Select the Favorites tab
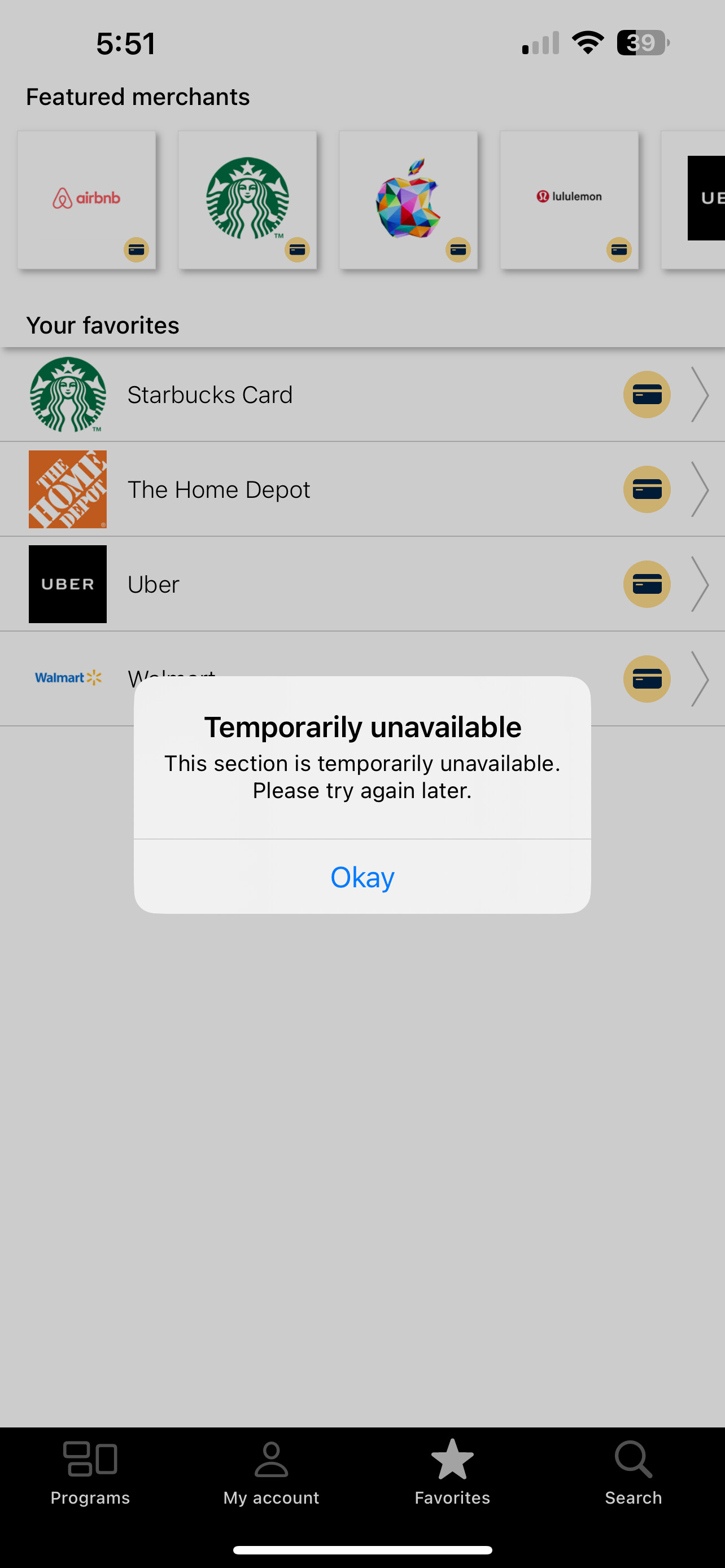 (x=452, y=1472)
